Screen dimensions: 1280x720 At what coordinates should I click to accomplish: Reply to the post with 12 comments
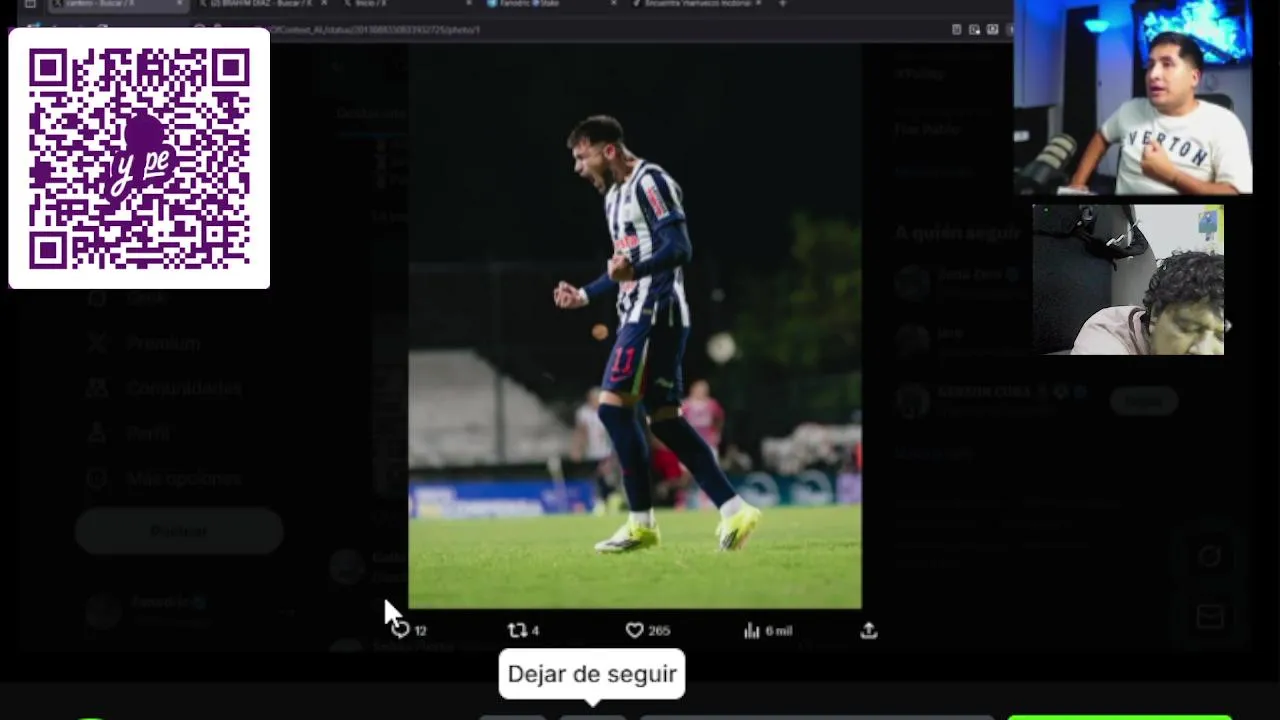click(x=401, y=629)
